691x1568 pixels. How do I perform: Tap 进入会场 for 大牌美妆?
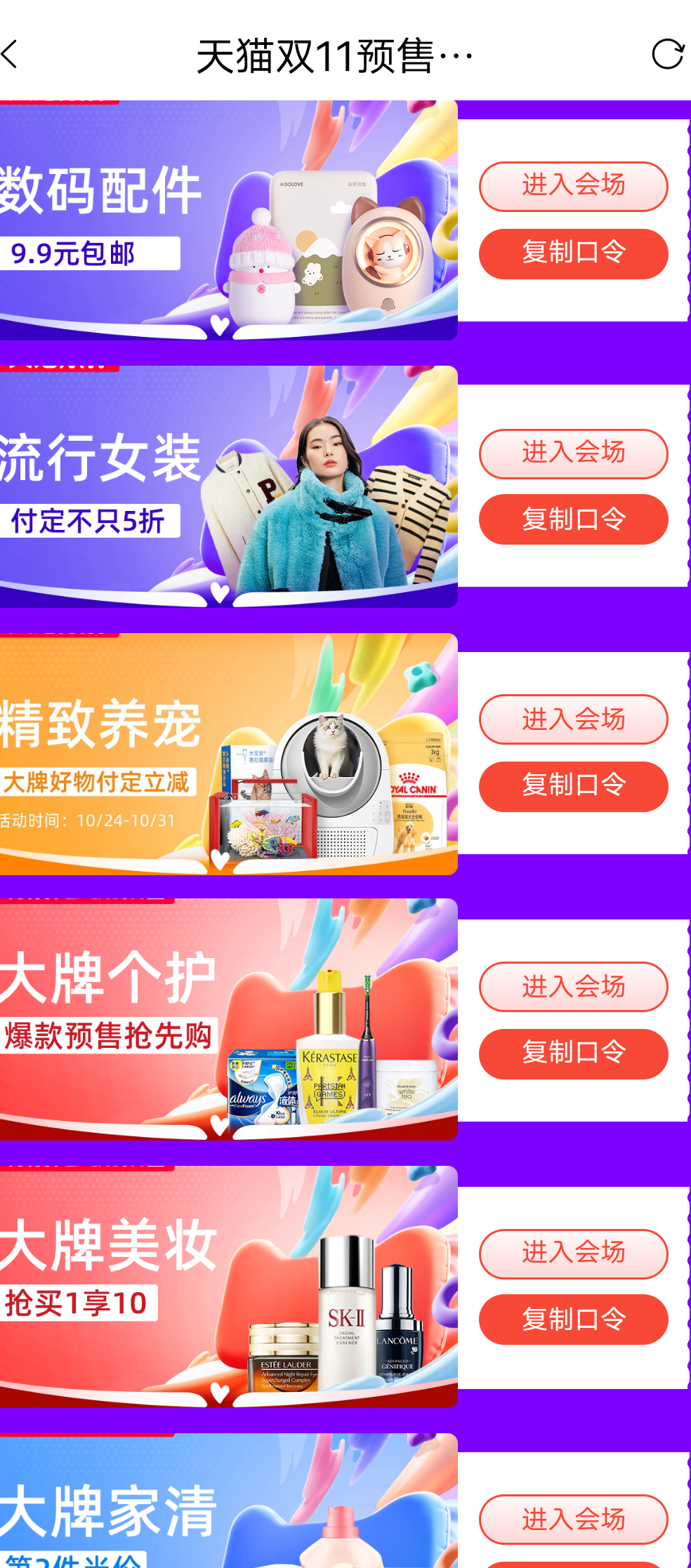pos(573,1254)
